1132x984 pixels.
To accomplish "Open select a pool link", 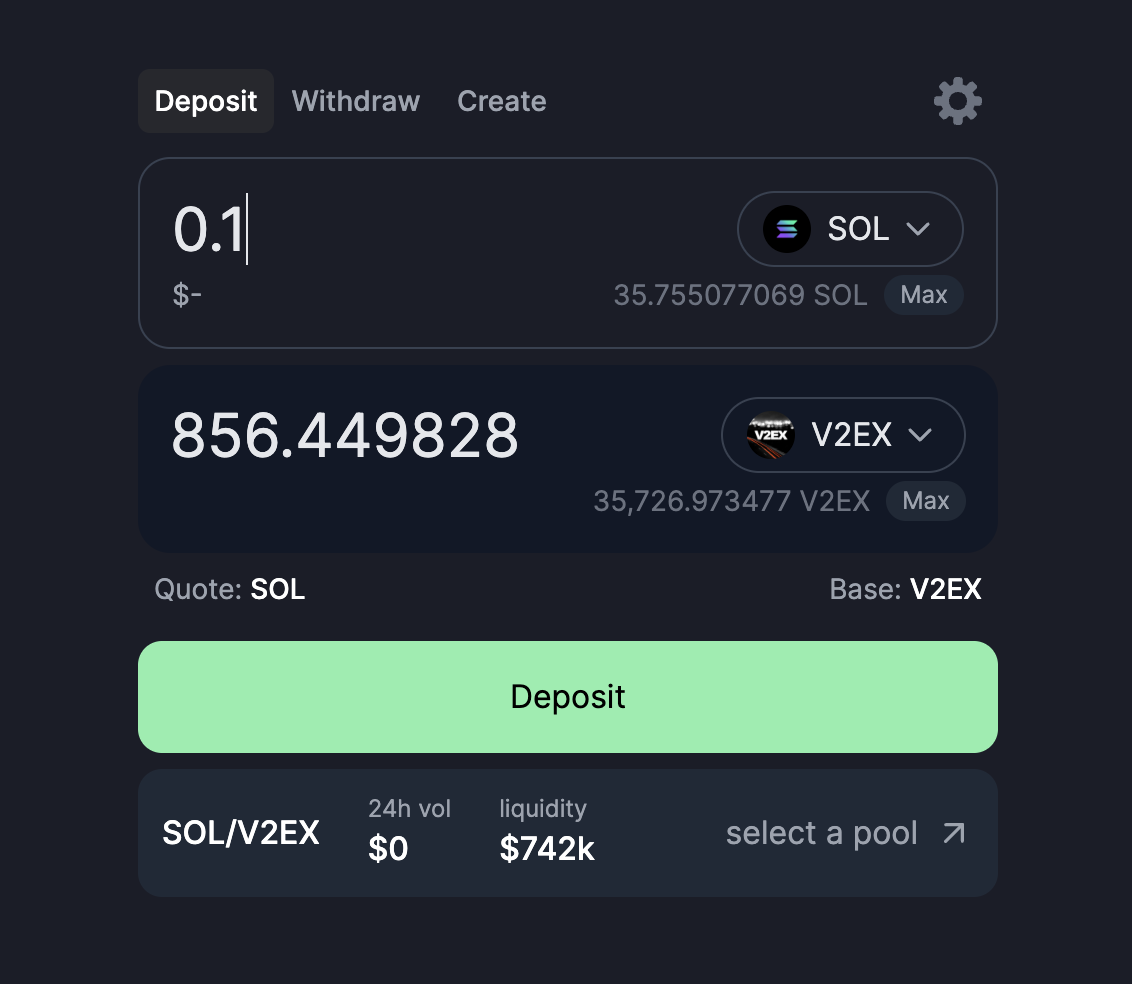I will (845, 833).
